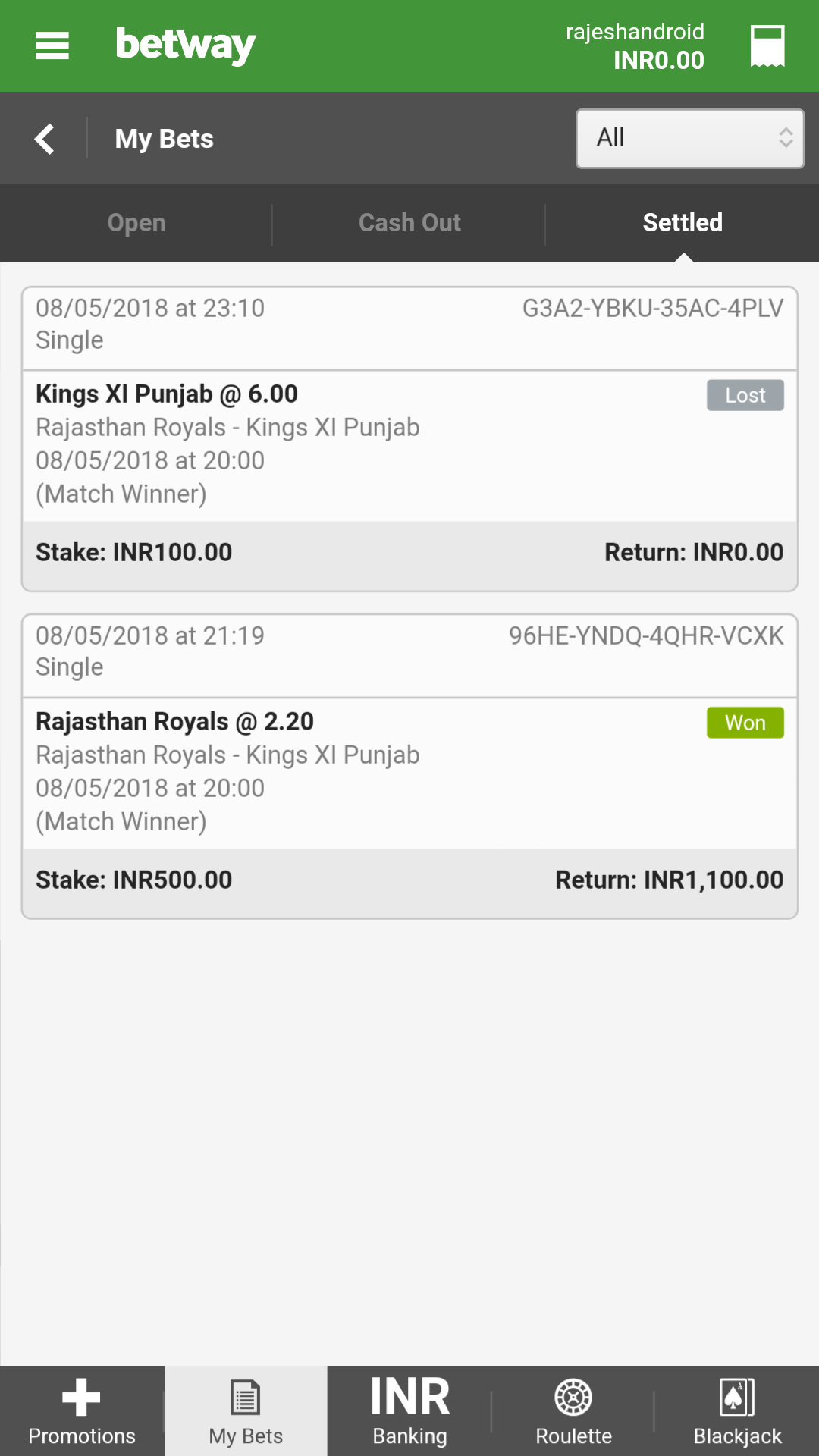819x1456 pixels.
Task: Go back from My Bets
Action: (x=44, y=139)
